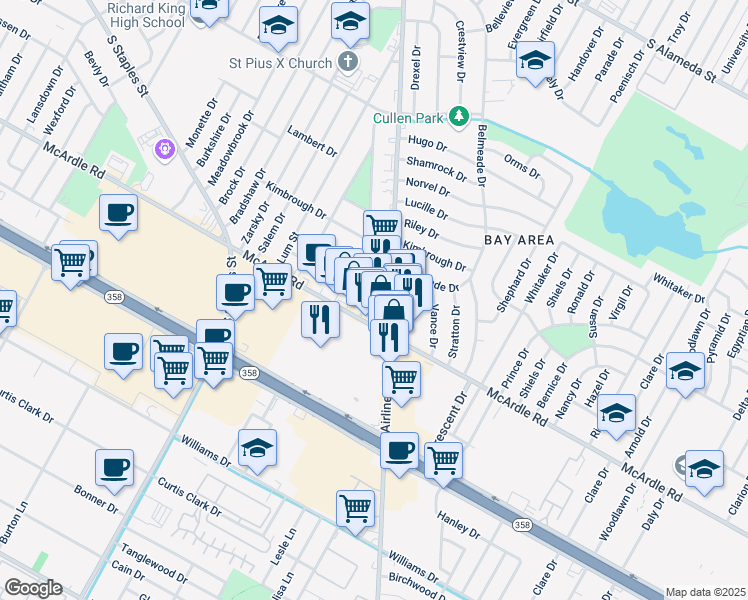Tap the coffee marker below McArdle Rd label
Viewport: 748px width, 600px height.
pyautogui.click(x=118, y=213)
